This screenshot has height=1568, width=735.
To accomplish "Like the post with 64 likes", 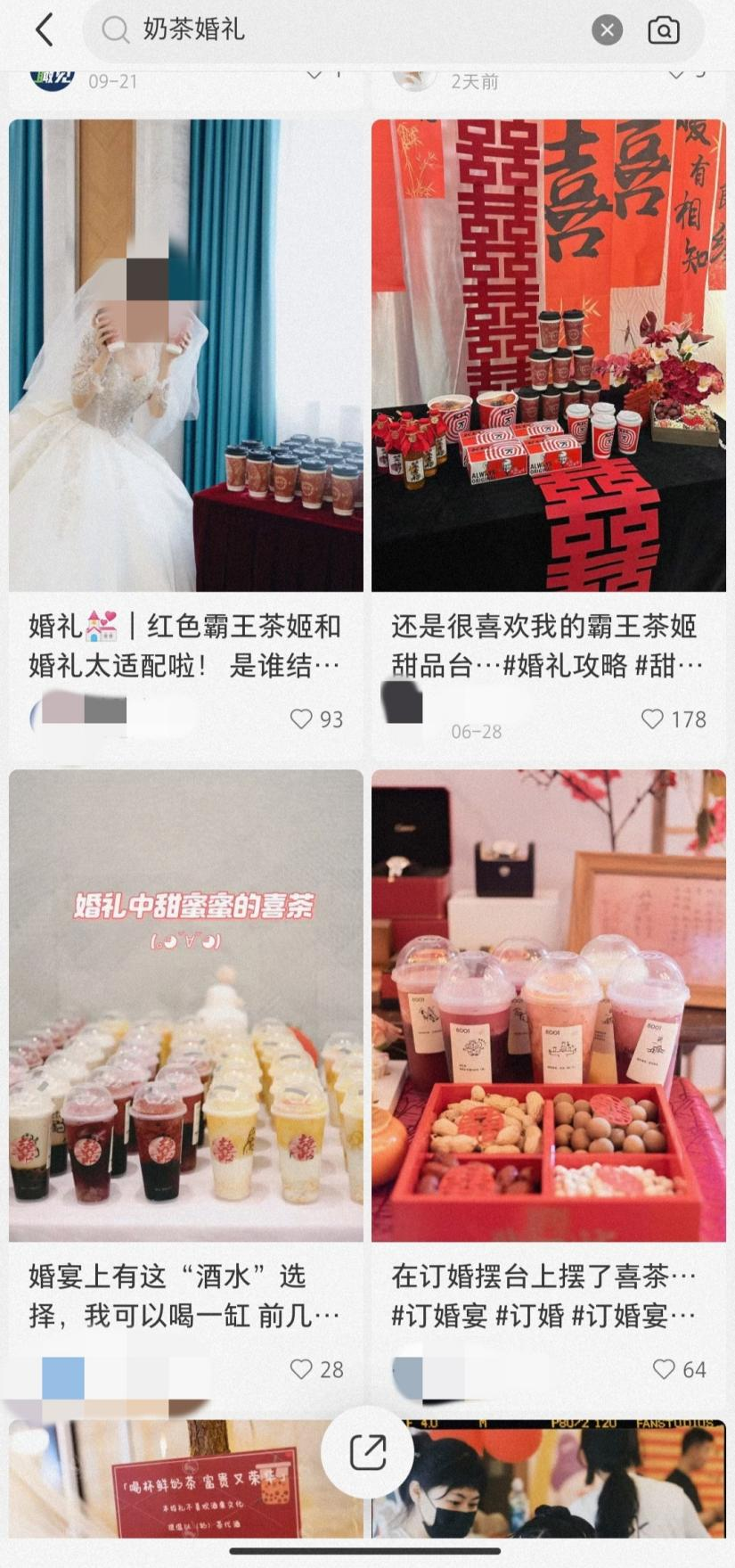I will 664,1369.
